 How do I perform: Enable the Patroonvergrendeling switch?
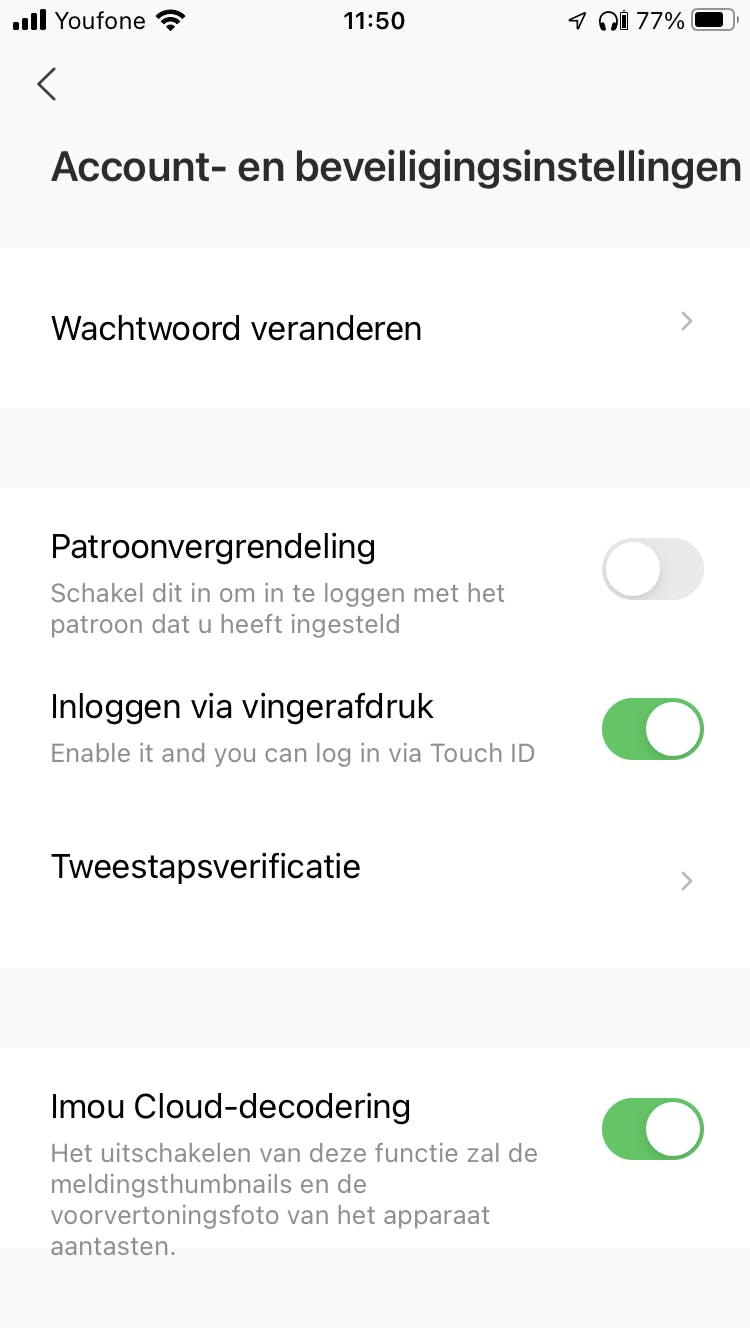click(652, 569)
